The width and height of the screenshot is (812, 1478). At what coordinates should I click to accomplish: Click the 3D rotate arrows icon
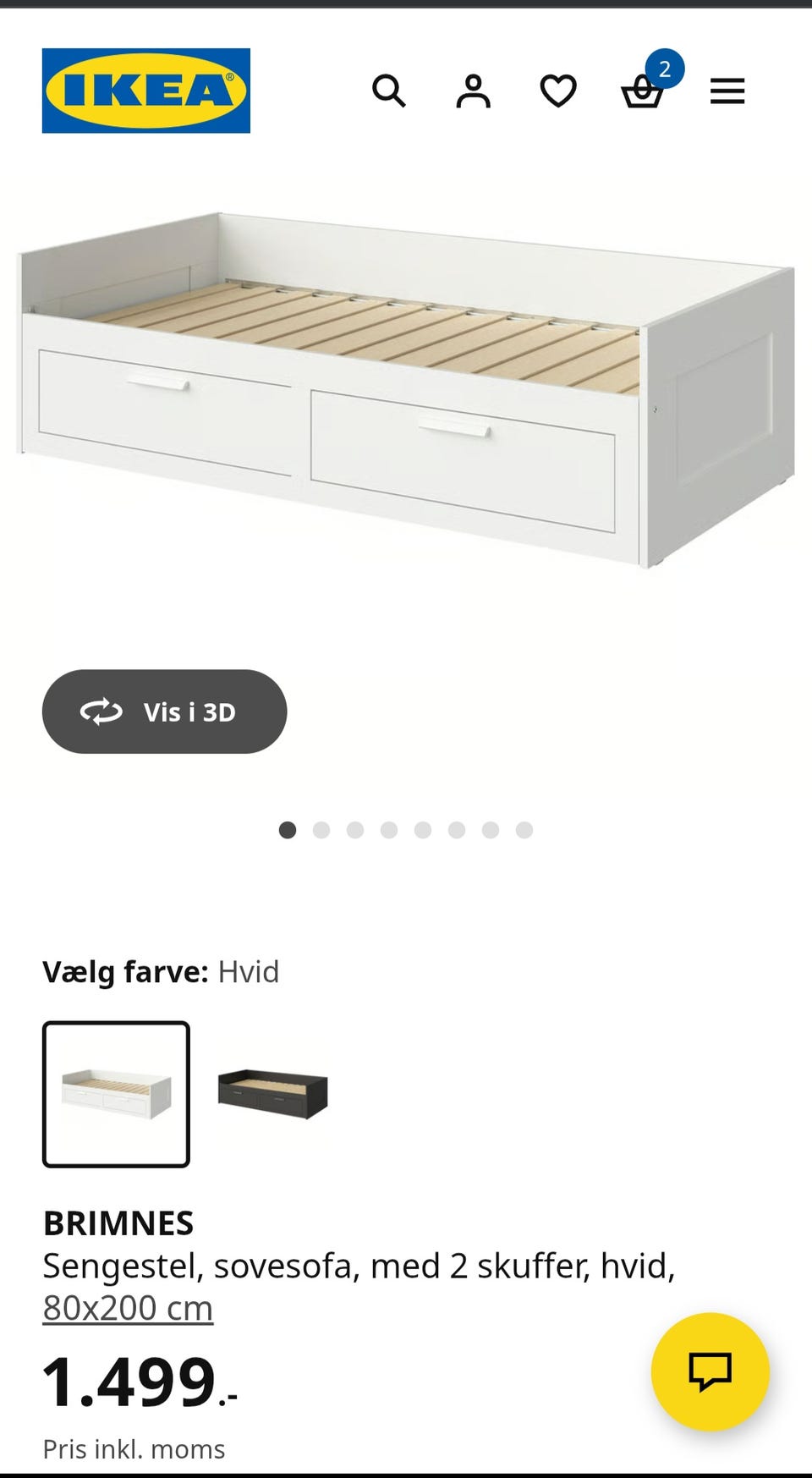(x=101, y=712)
